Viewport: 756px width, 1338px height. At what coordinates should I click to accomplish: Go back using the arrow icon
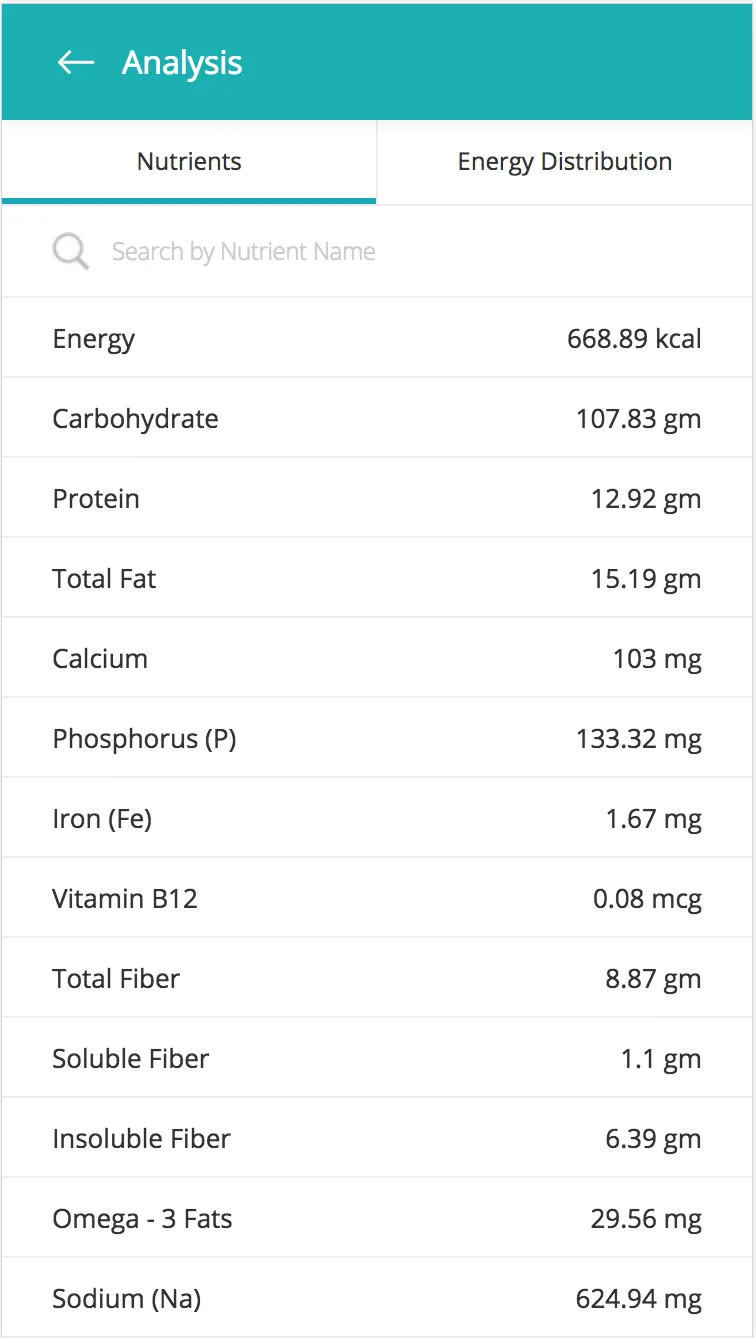point(75,63)
